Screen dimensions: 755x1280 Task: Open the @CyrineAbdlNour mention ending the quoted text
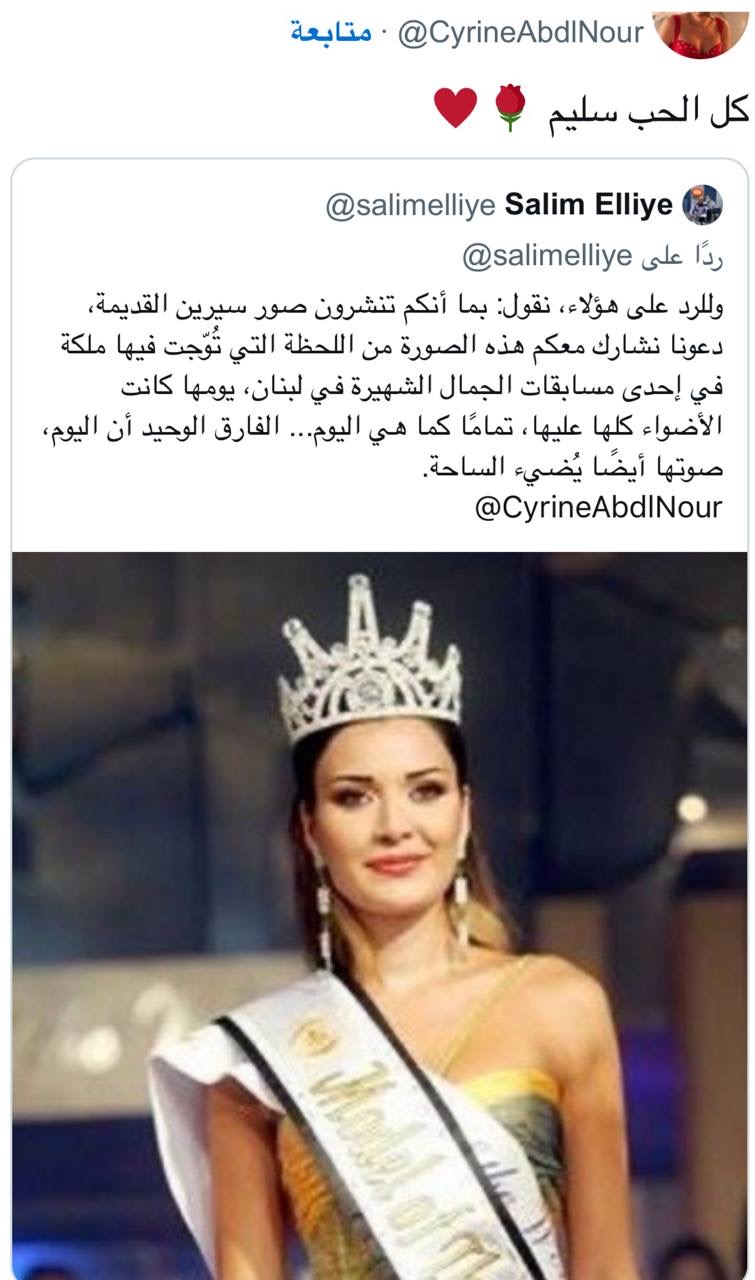(x=598, y=507)
